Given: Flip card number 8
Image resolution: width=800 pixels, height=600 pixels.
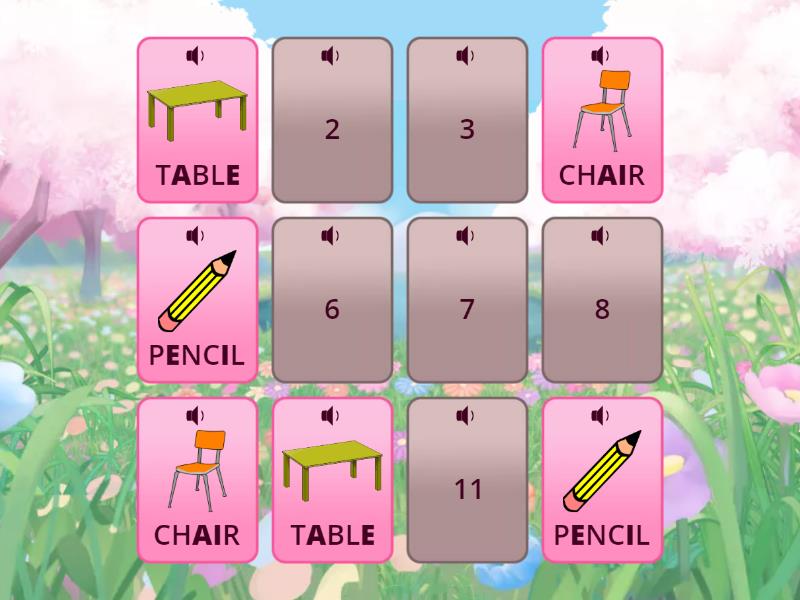Looking at the screenshot, I should (x=602, y=310).
